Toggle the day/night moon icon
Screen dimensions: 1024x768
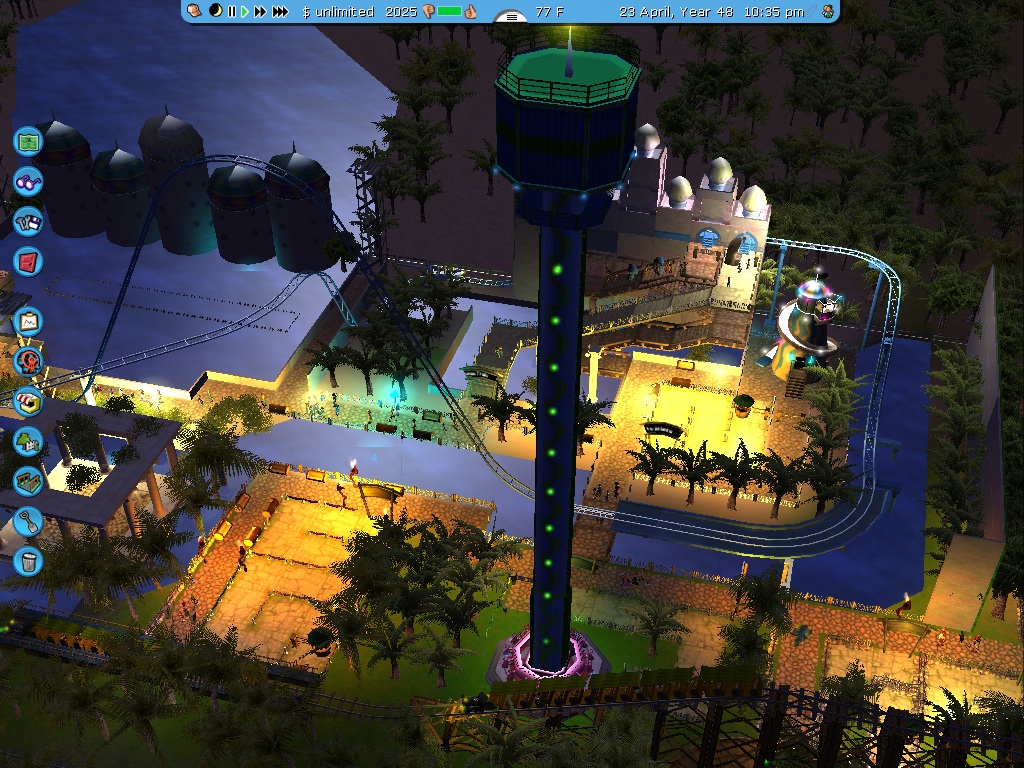tap(215, 11)
